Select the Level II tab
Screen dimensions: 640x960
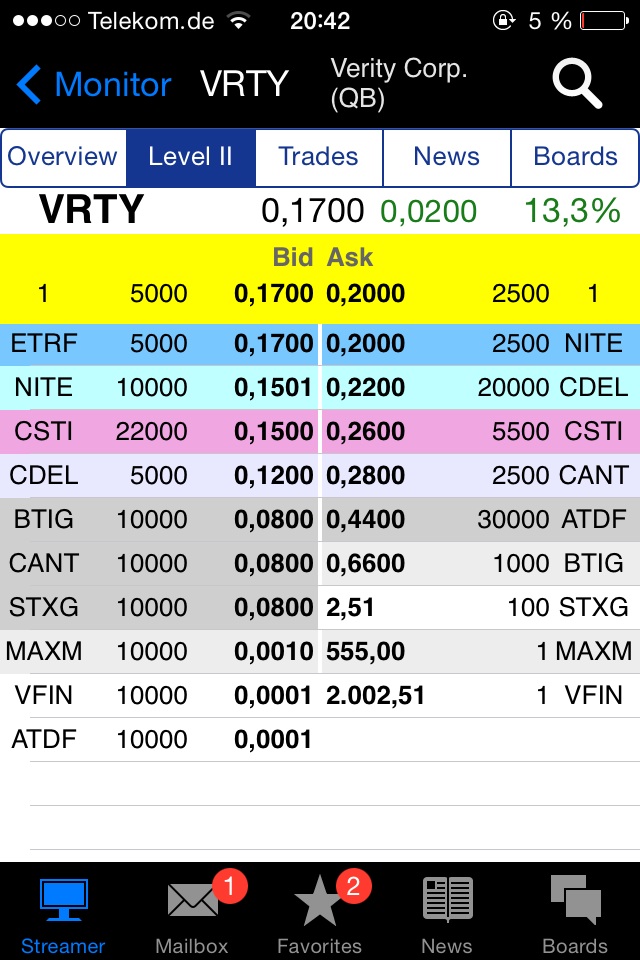tap(190, 157)
